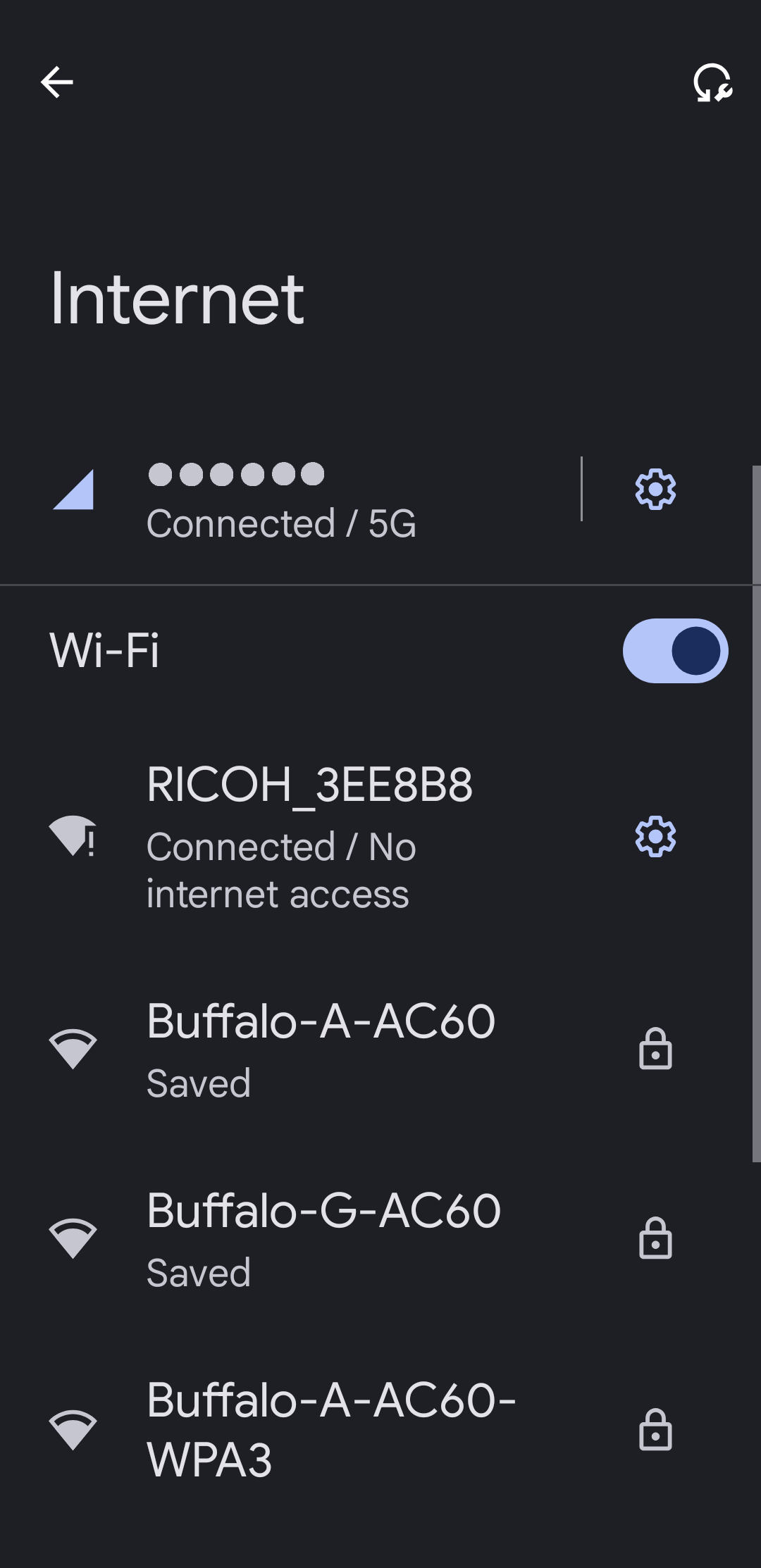
Task: Open RICOH_3EE8B8 network settings gear
Action: click(655, 836)
